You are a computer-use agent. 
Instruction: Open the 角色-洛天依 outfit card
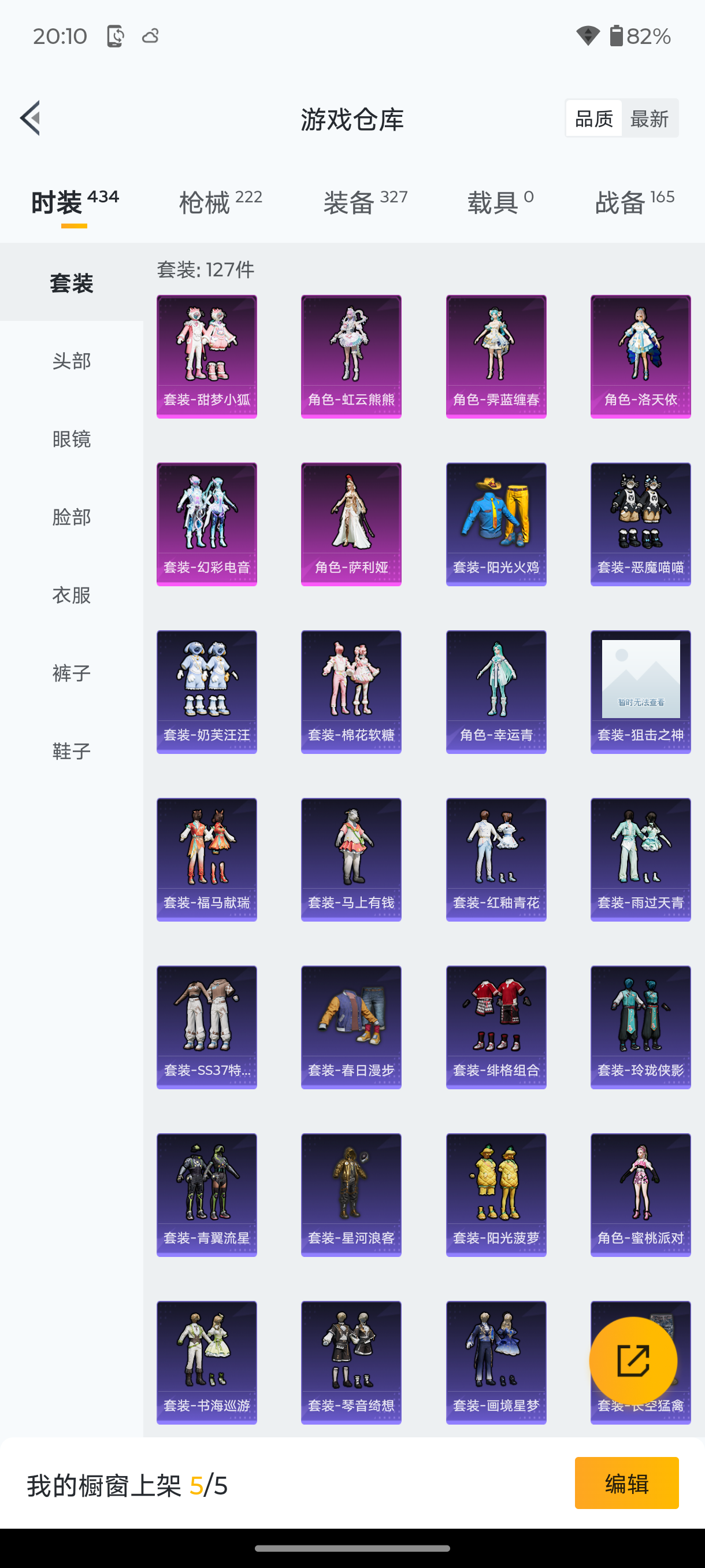pyautogui.click(x=640, y=356)
